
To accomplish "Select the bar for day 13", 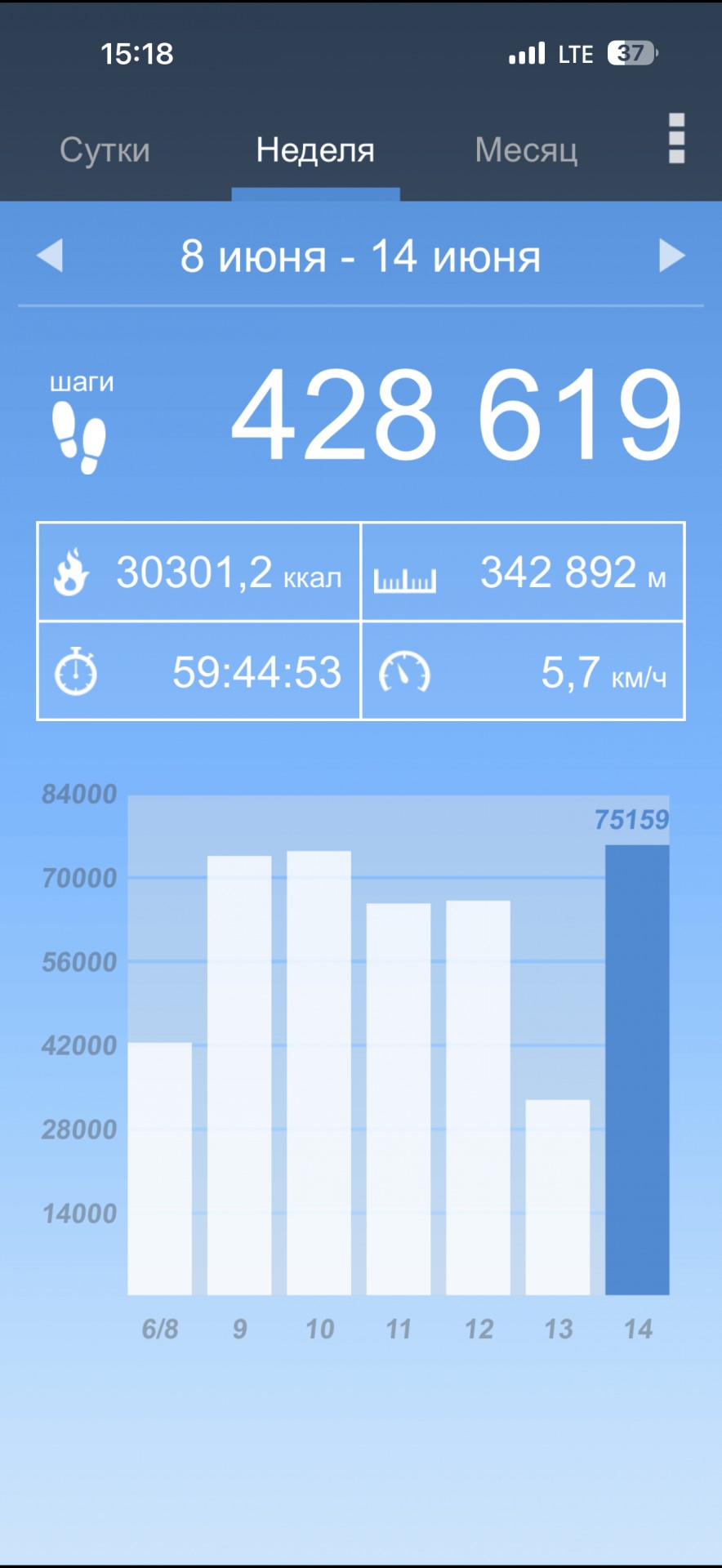I will tap(558, 1196).
